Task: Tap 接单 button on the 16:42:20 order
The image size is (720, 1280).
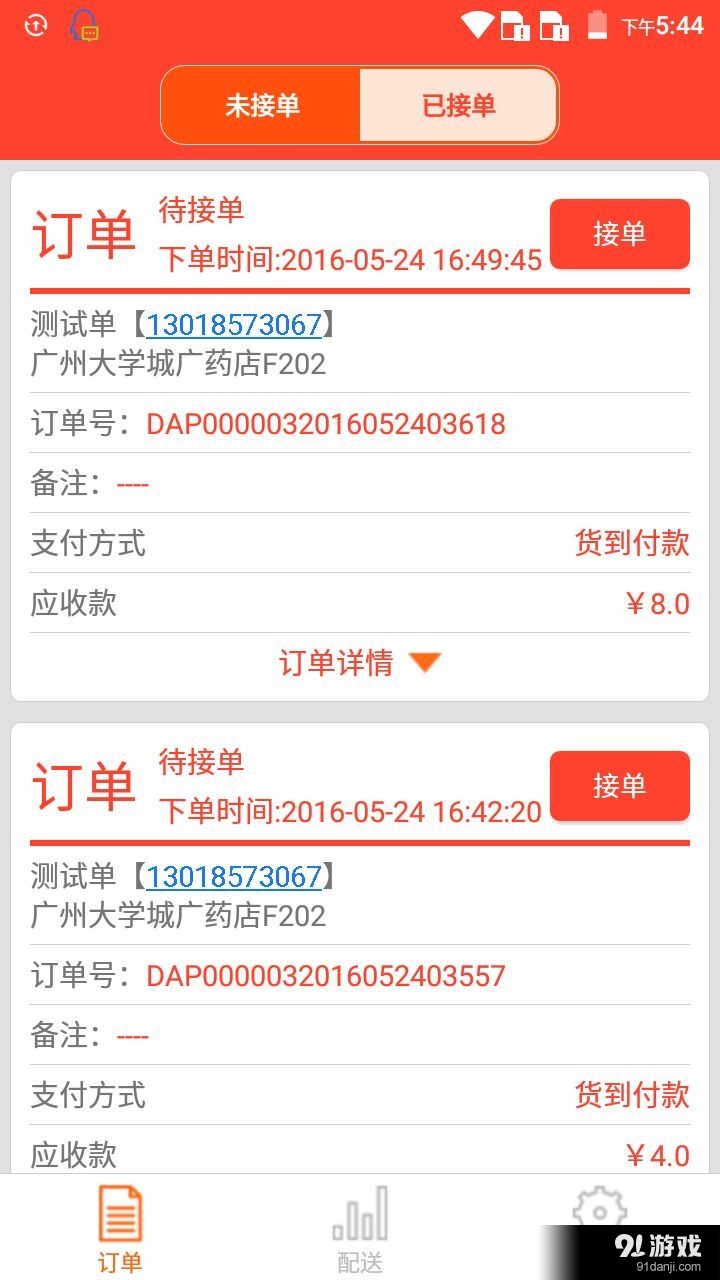Action: [619, 786]
